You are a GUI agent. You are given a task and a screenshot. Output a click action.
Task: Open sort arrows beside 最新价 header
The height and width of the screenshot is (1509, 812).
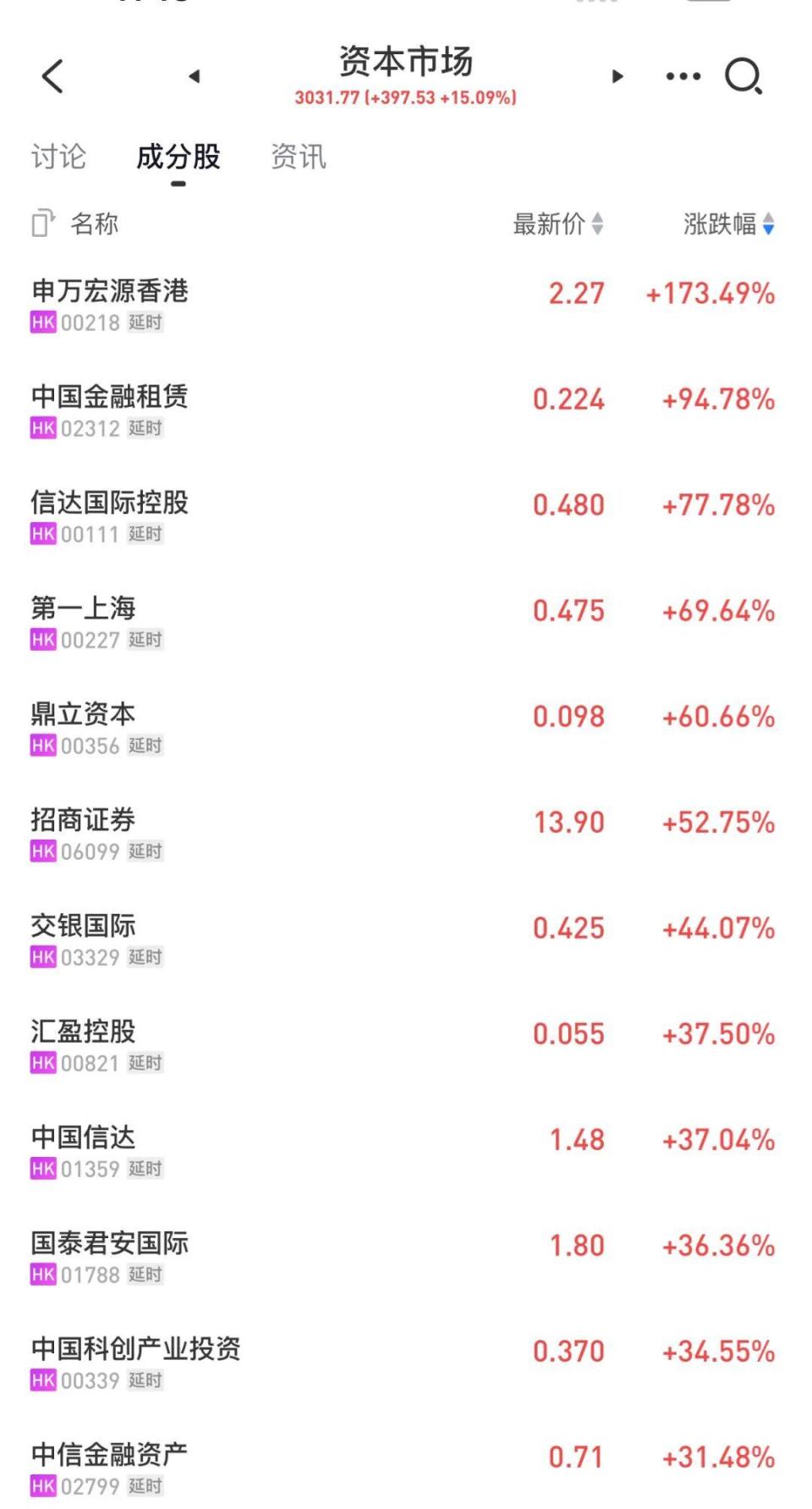[600, 224]
